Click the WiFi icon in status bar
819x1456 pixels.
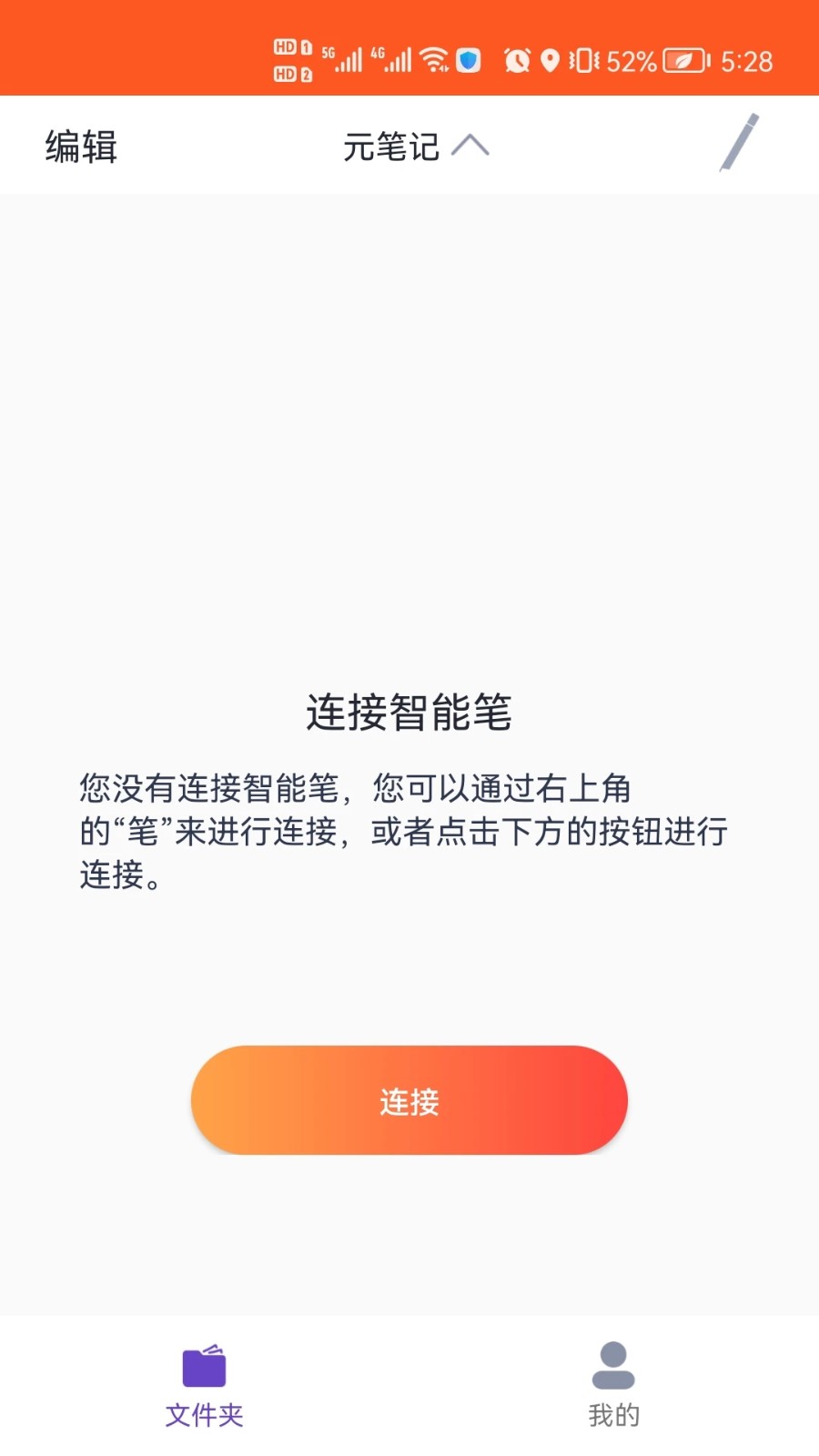pos(434,60)
